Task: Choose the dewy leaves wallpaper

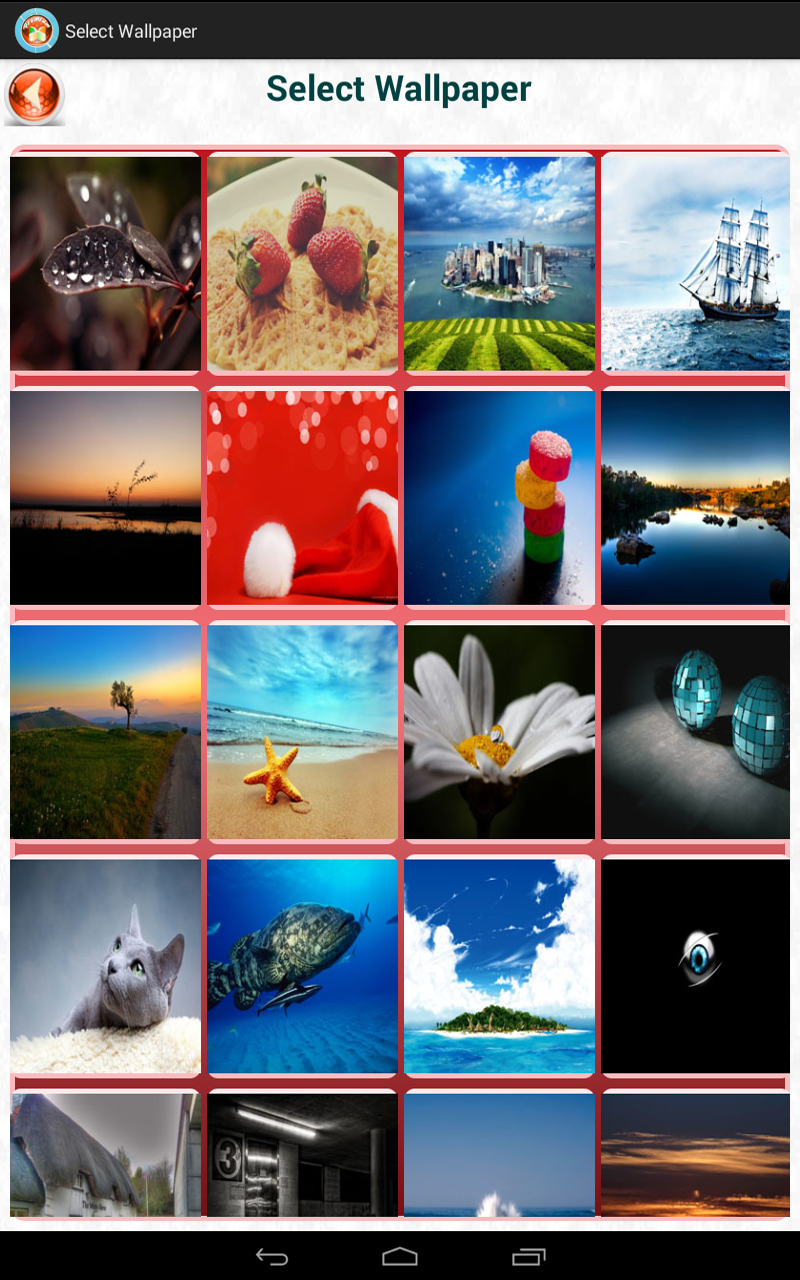Action: (105, 264)
